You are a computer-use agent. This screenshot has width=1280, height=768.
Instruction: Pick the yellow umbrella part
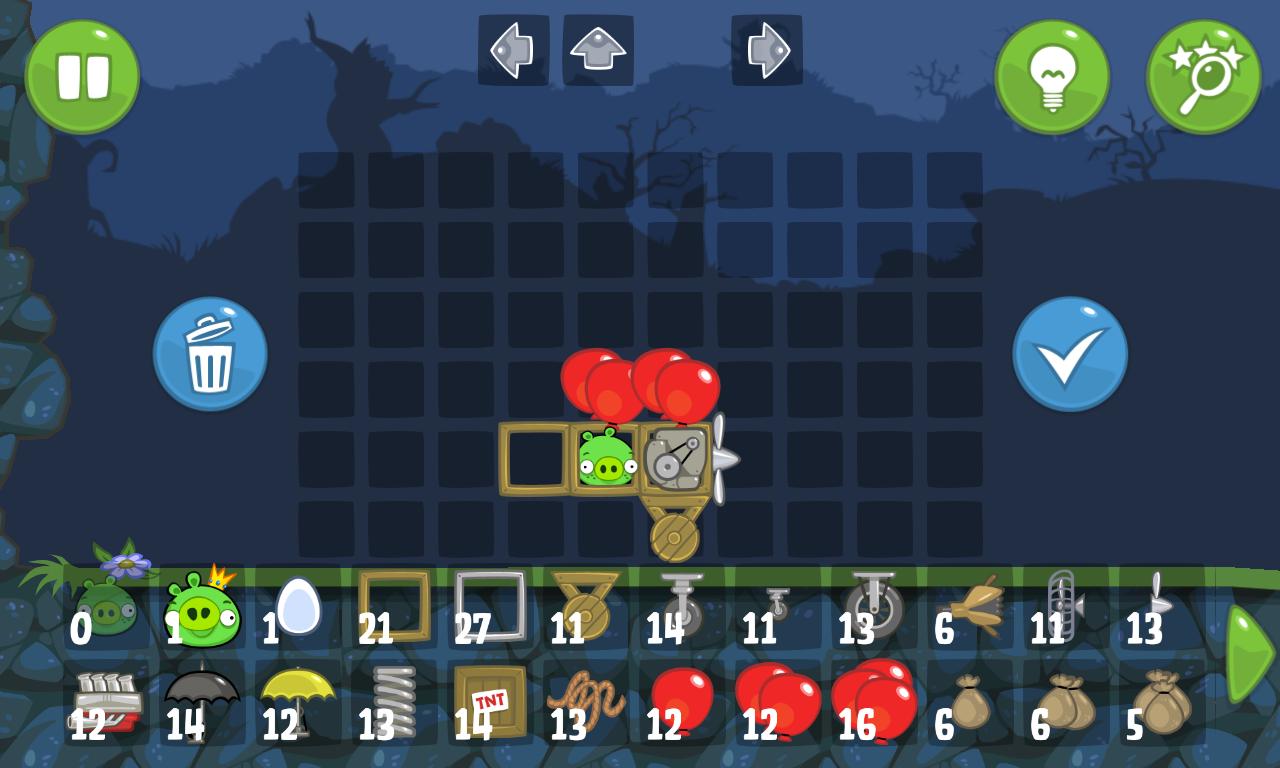point(298,700)
